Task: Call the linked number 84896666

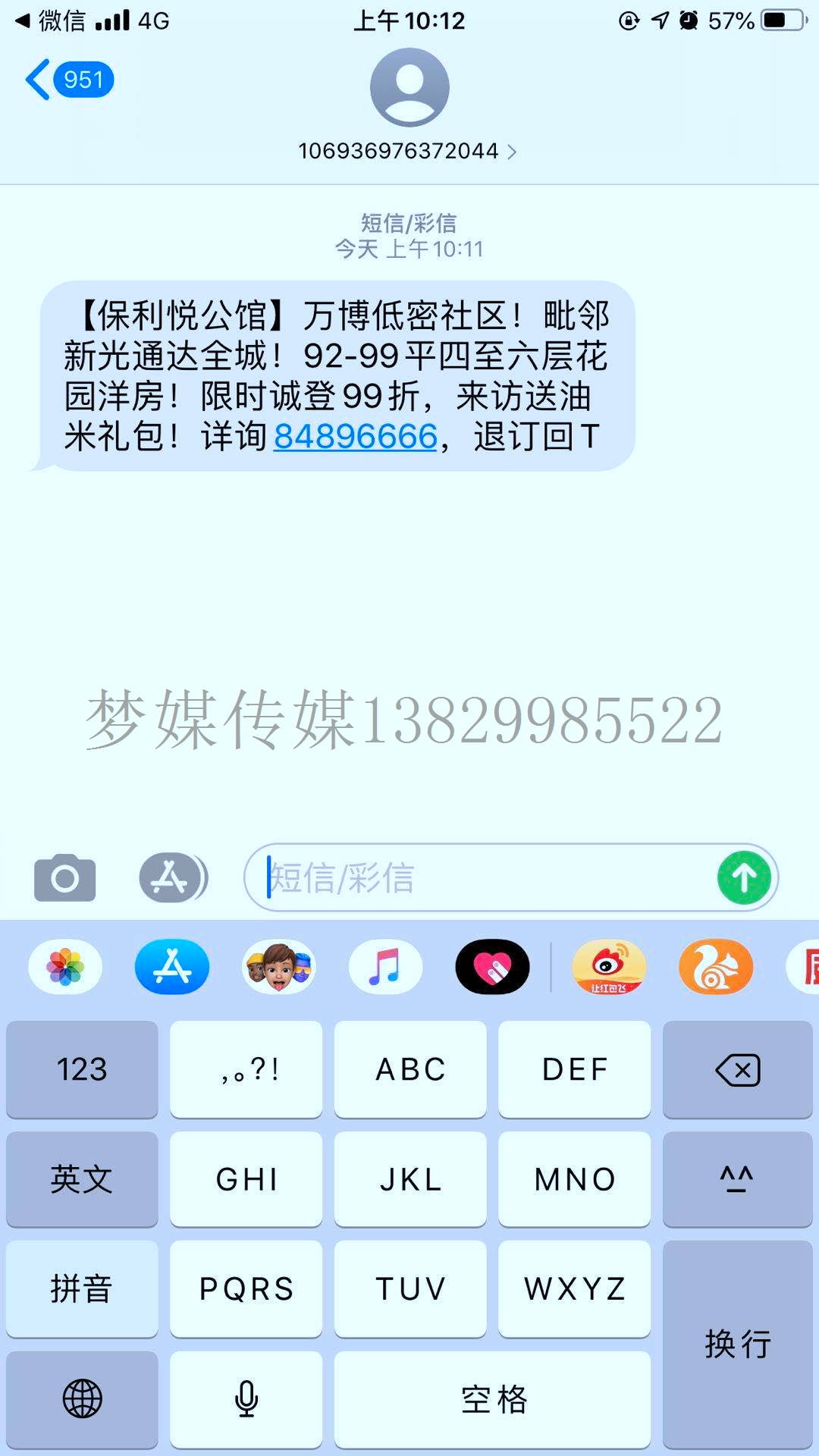Action: point(355,437)
